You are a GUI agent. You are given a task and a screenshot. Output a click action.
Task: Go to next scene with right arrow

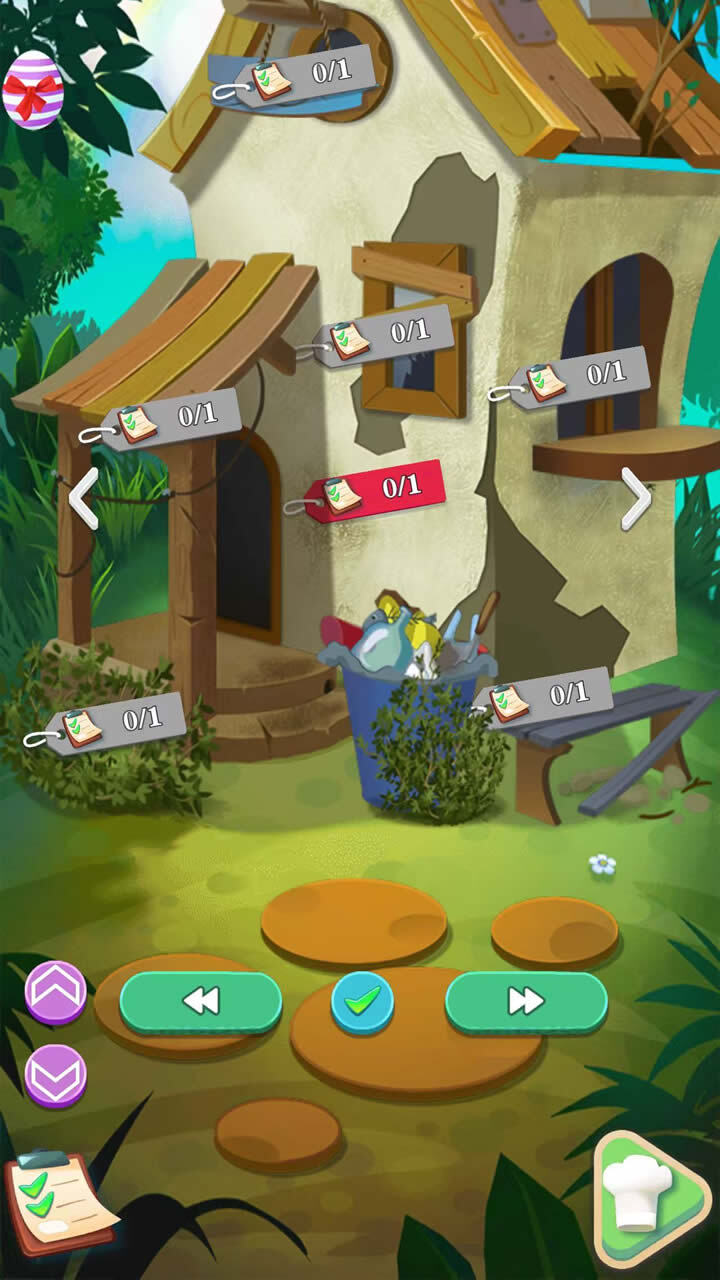(635, 498)
